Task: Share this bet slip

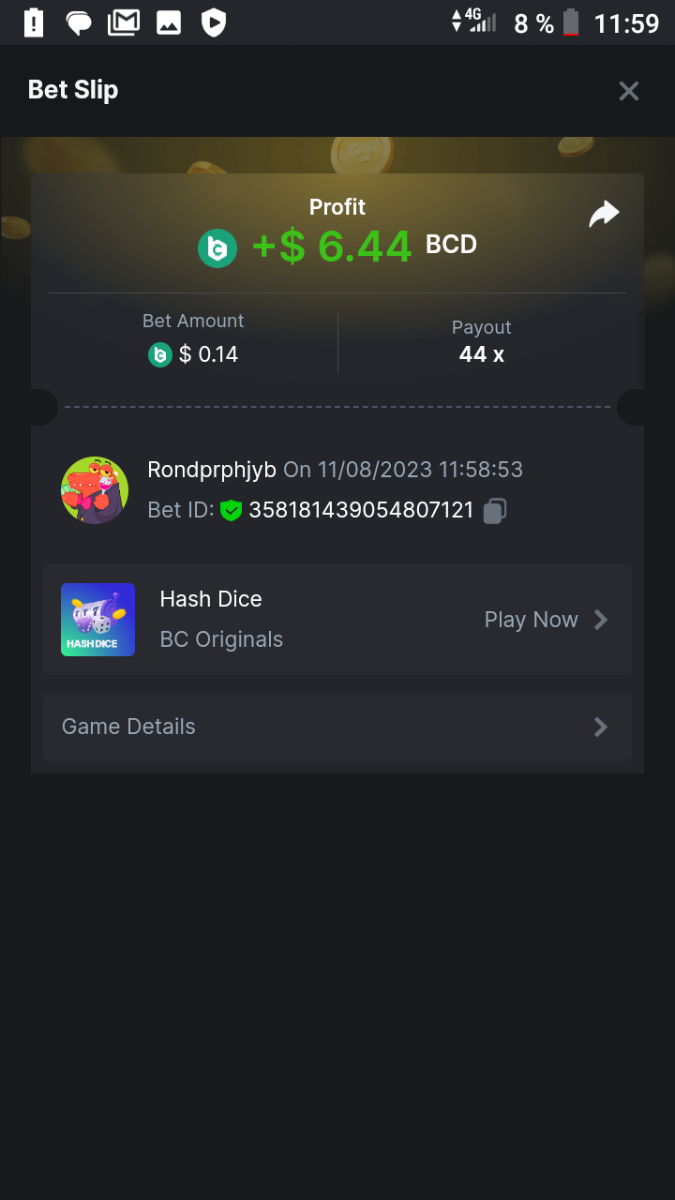Action: [603, 214]
